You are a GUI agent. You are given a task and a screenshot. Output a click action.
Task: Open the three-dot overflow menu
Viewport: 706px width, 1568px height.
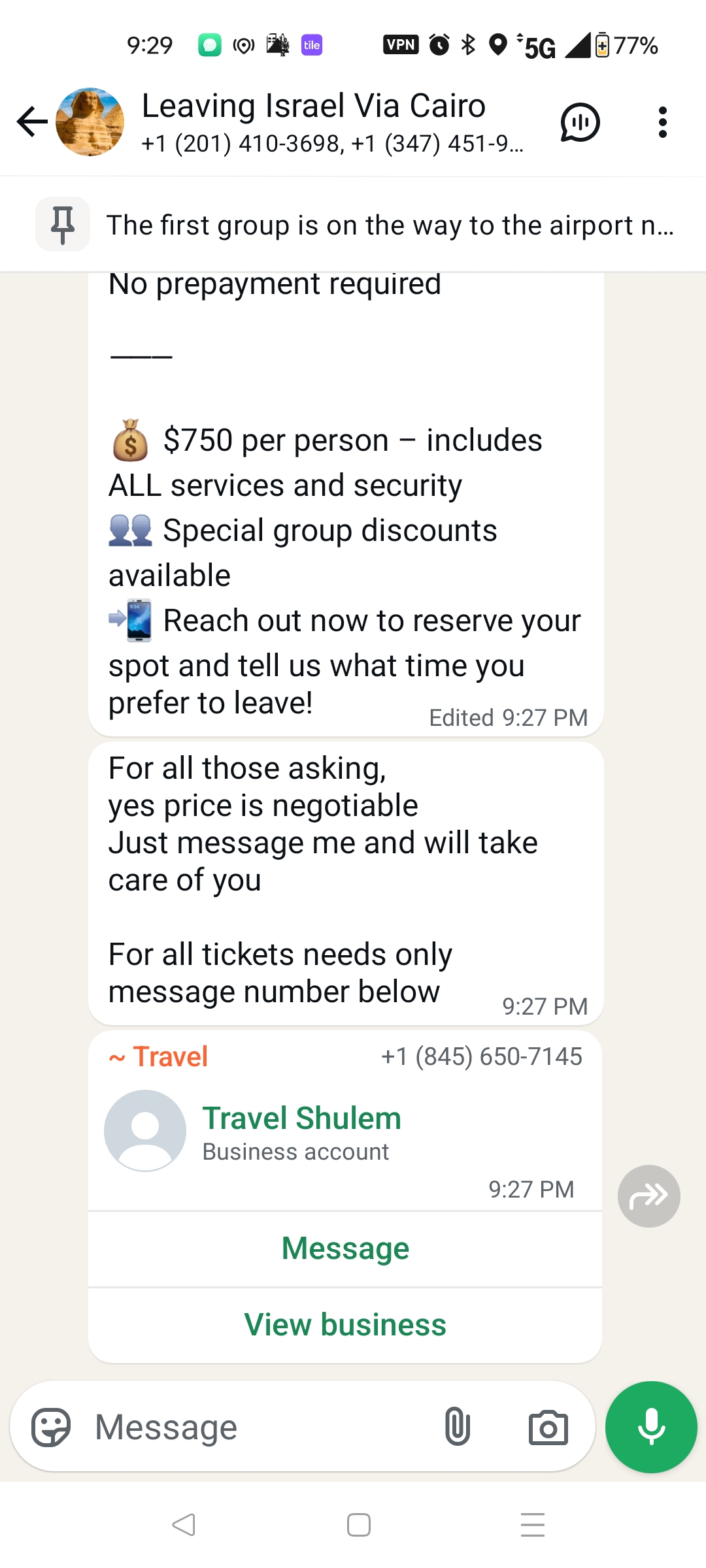pos(663,122)
